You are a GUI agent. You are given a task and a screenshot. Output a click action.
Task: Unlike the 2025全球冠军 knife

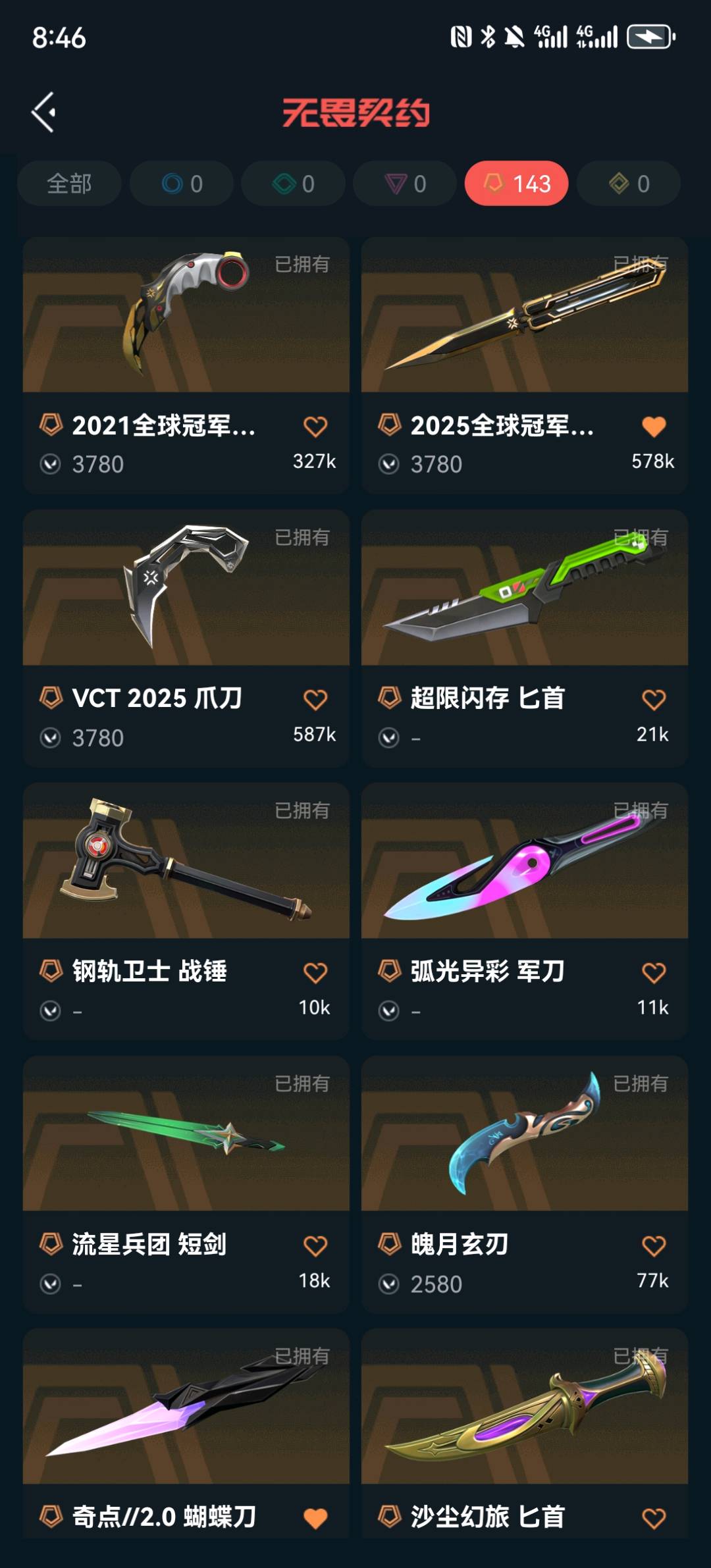click(654, 427)
